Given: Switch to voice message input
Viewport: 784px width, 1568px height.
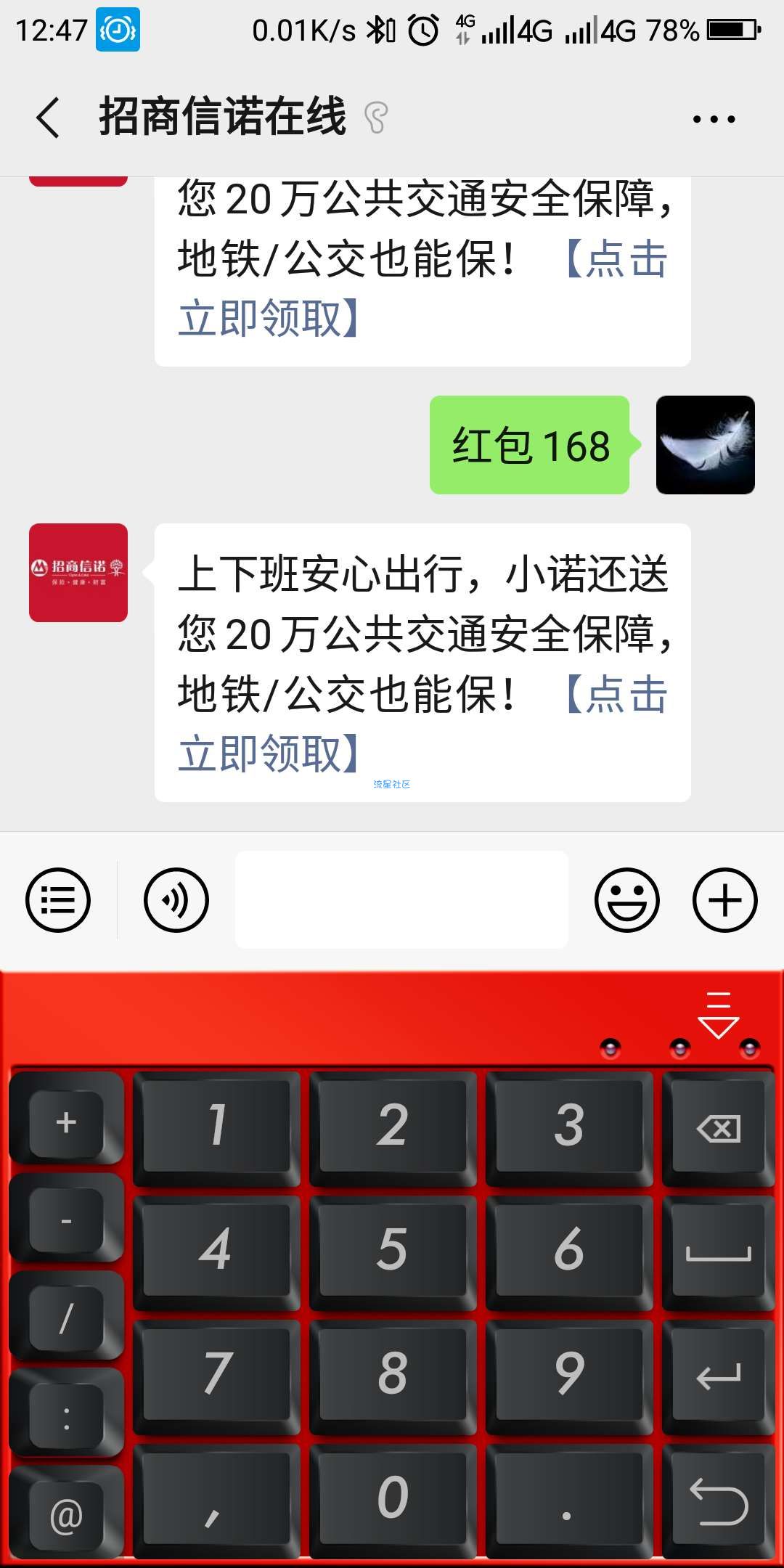Looking at the screenshot, I should pyautogui.click(x=176, y=900).
